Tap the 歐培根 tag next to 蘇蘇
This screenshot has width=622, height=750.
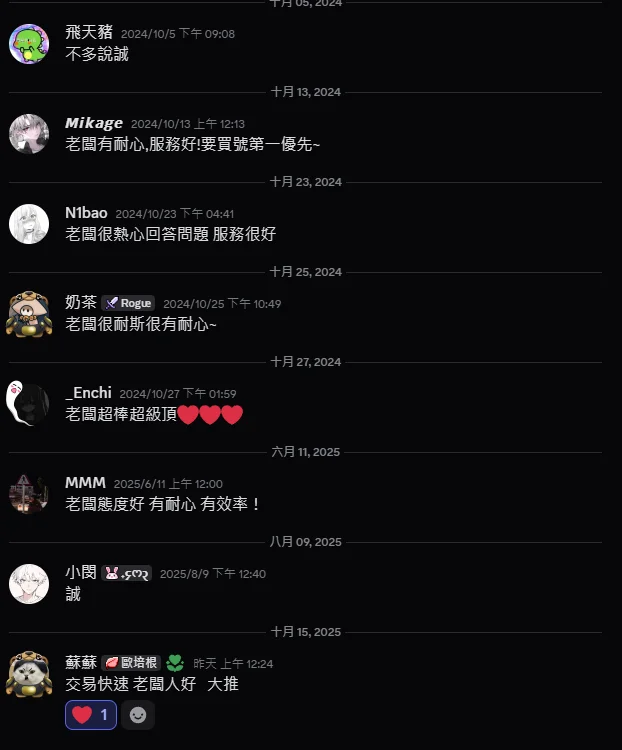pos(131,663)
